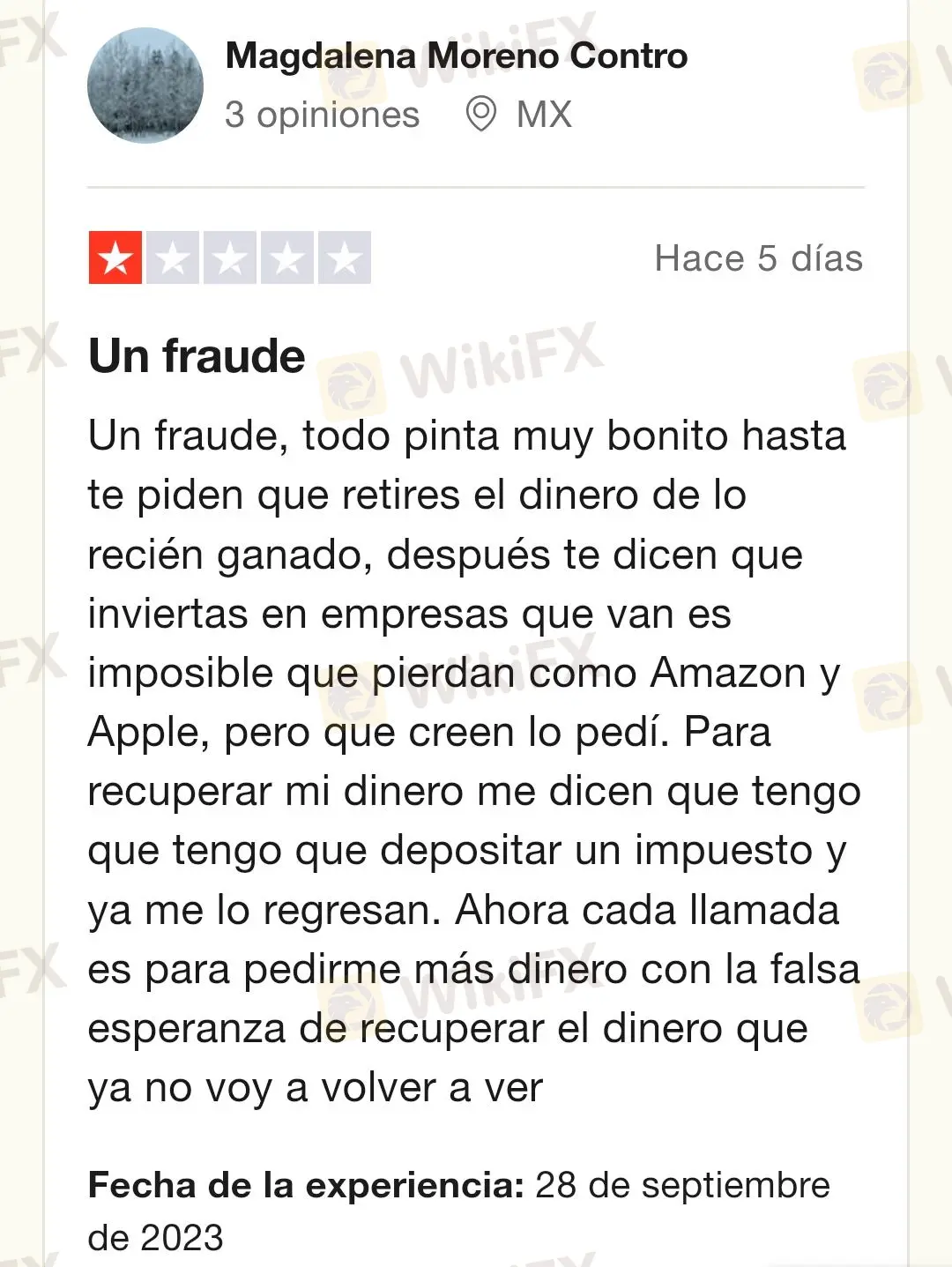Viewport: 952px width, 1267px height.
Task: Open Magdalena Moreno Contro's reviewer profile
Action: coord(456,56)
